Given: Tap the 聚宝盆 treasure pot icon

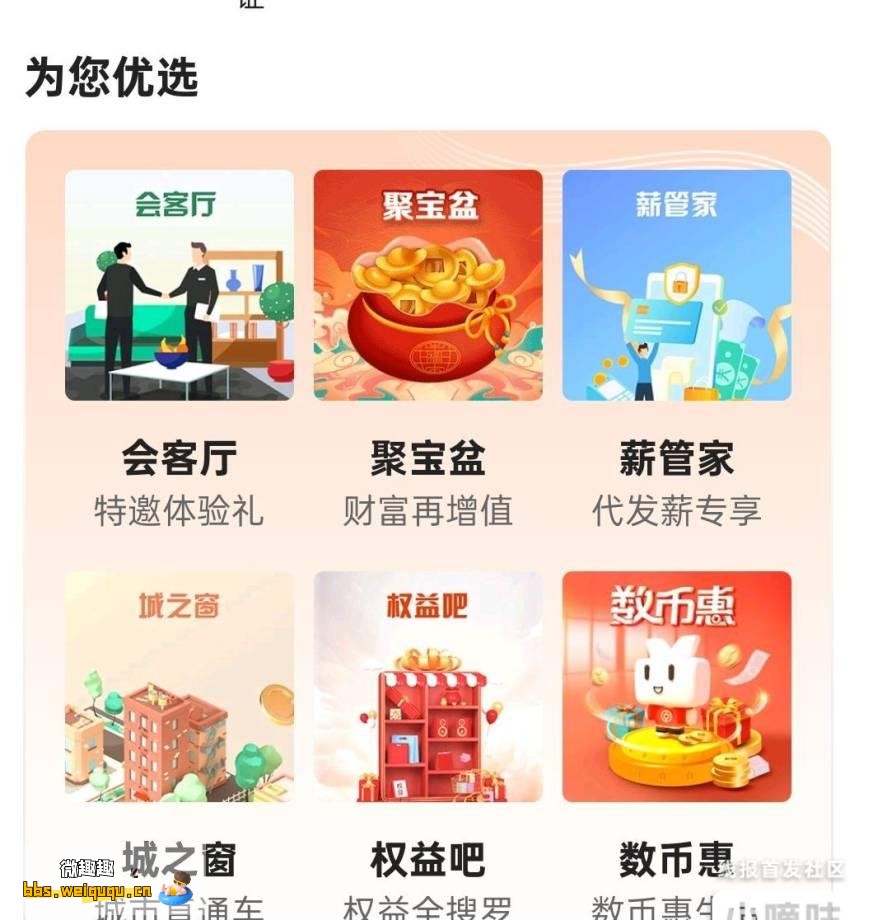Looking at the screenshot, I should [x=427, y=285].
